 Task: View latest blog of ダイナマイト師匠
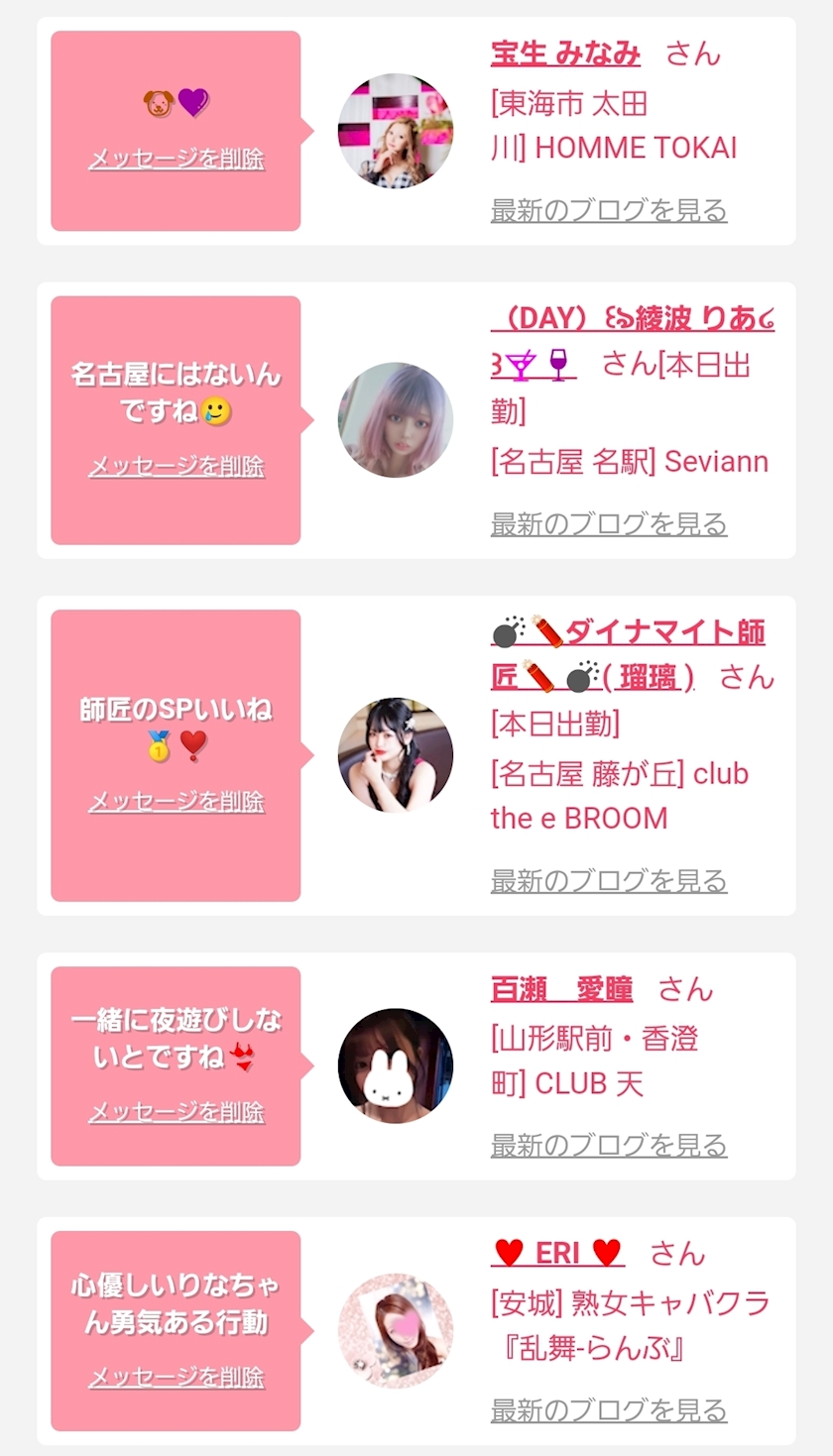609,880
